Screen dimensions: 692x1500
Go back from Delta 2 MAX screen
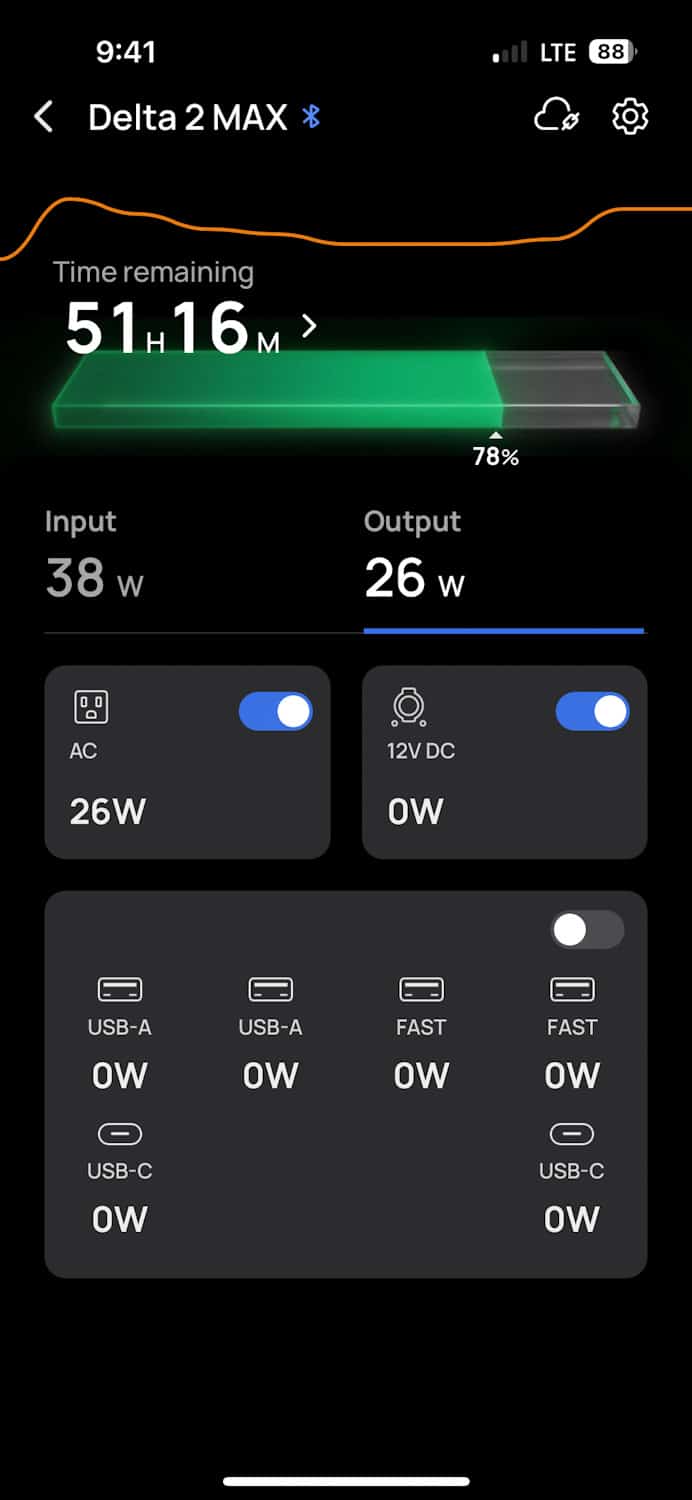pos(43,117)
